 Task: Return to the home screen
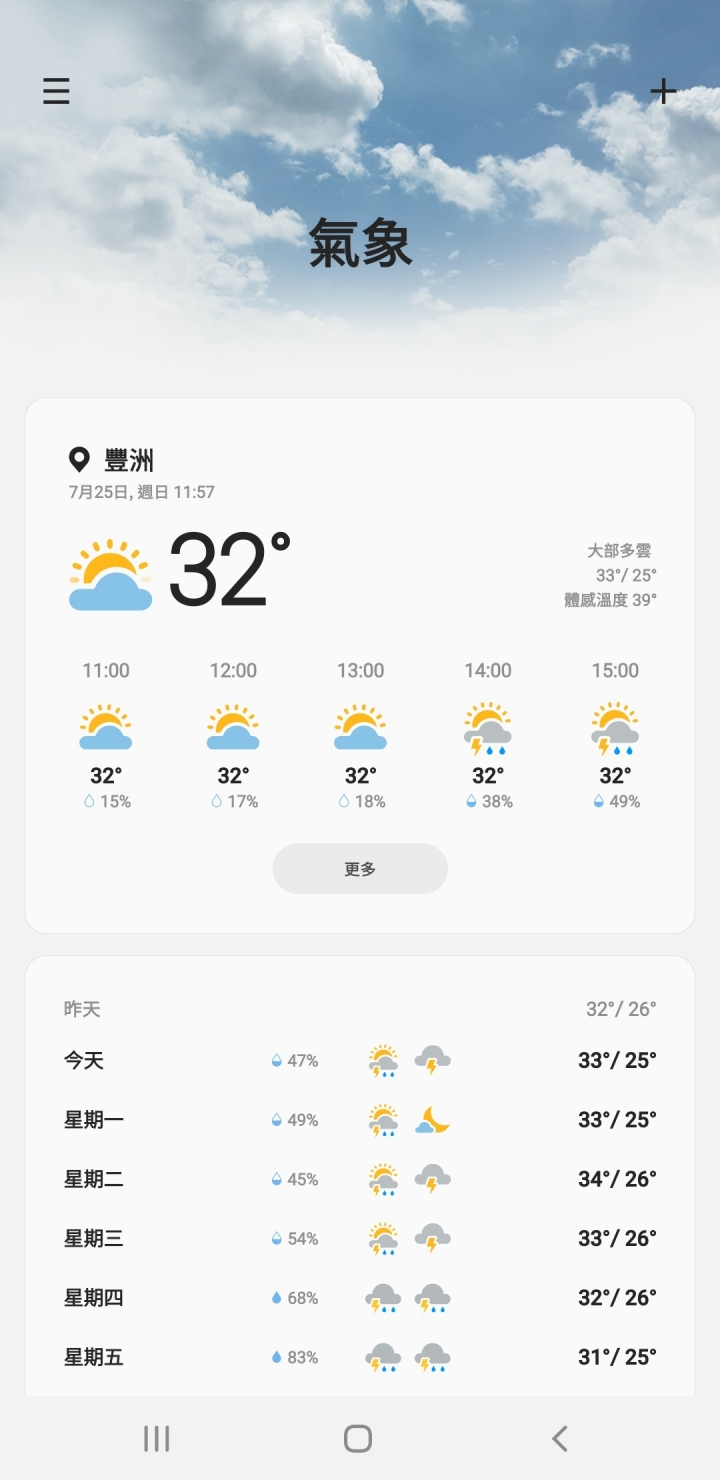[x=358, y=1439]
